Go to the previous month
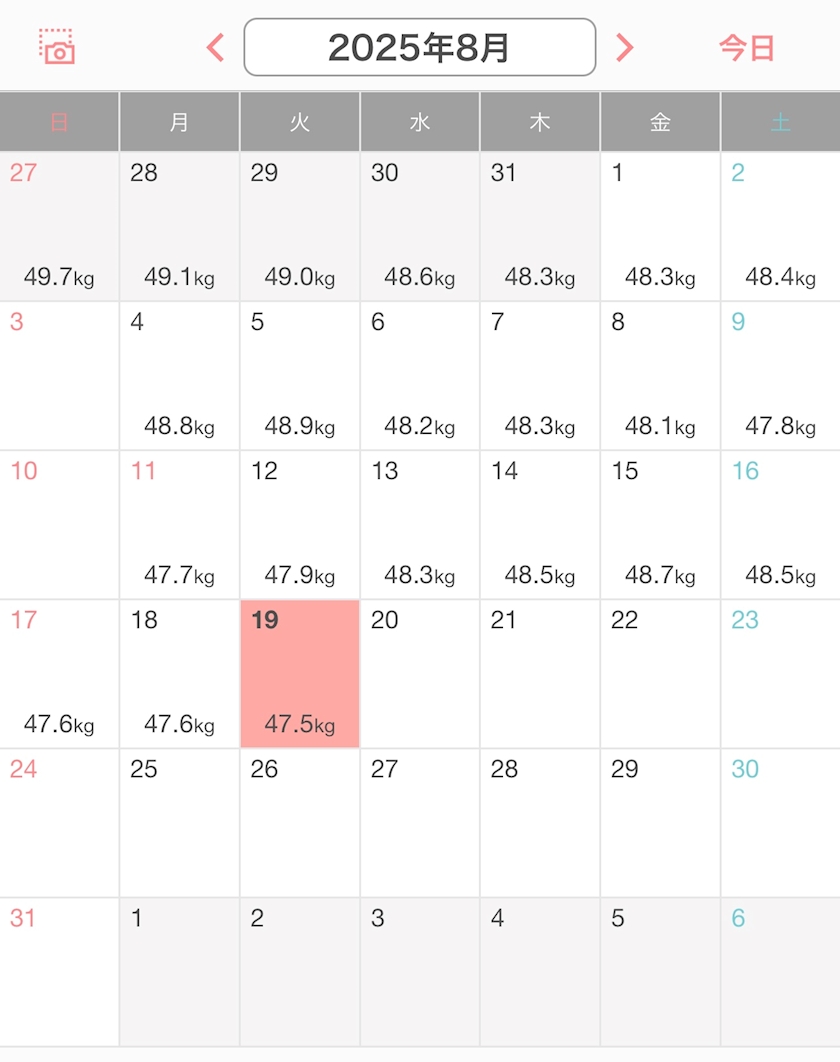The width and height of the screenshot is (840, 1062). pos(215,47)
